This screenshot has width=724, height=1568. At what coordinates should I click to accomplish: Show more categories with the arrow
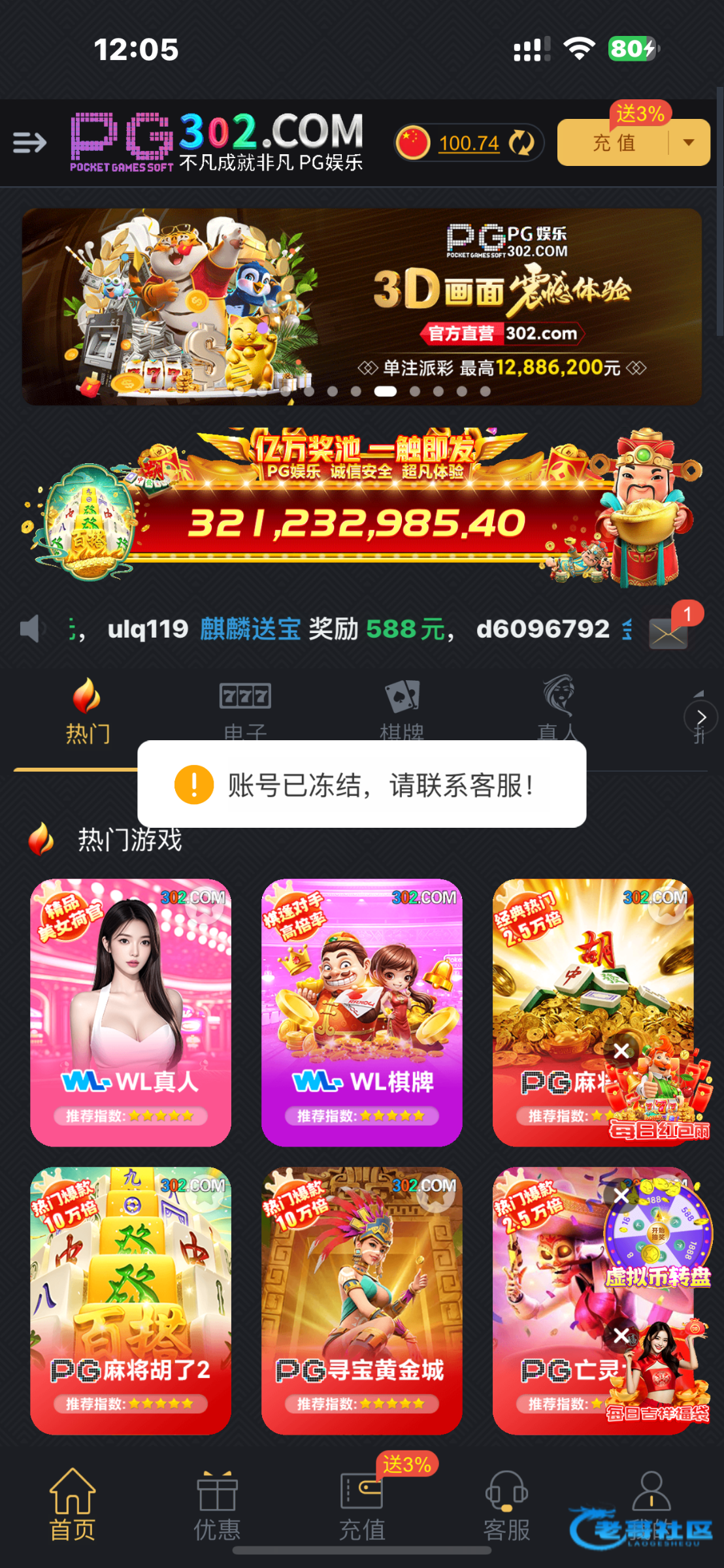click(700, 717)
